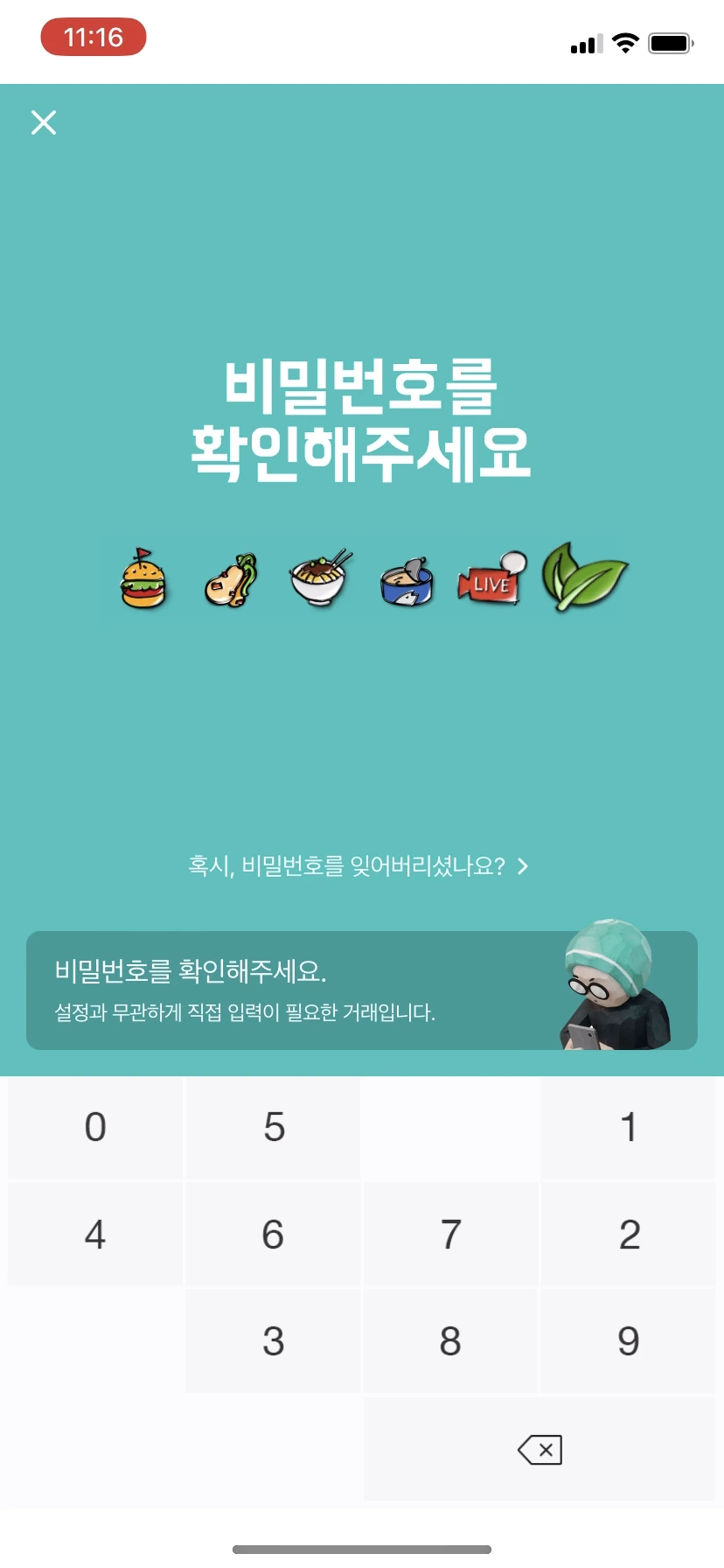724x1568 pixels.
Task: Enter digit 8 on the keypad
Action: (x=450, y=1340)
